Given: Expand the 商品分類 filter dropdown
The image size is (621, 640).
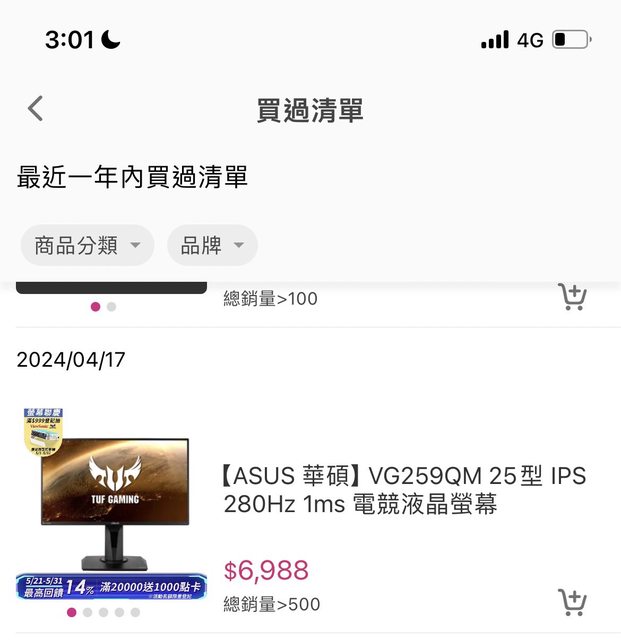Looking at the screenshot, I should pos(87,245).
